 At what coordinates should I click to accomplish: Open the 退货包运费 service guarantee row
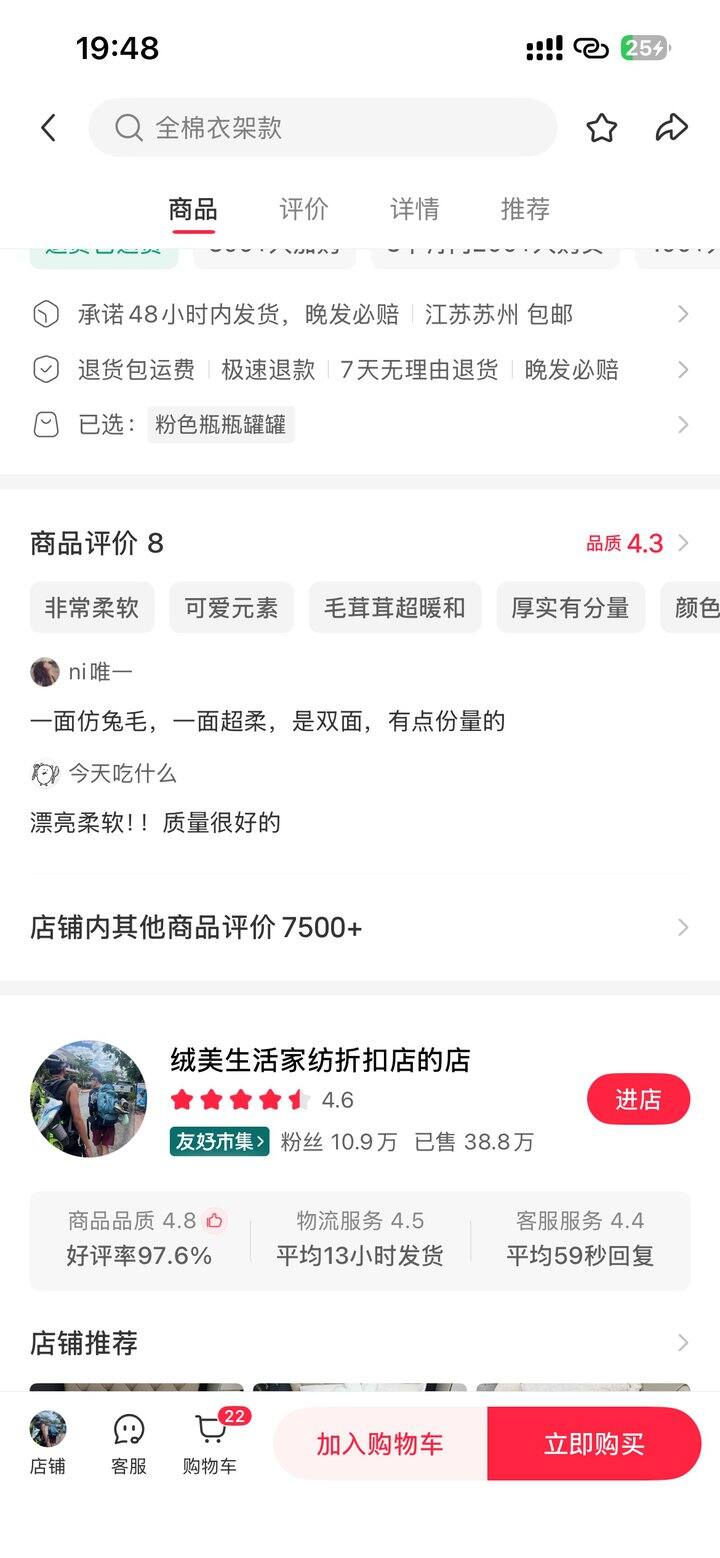pyautogui.click(x=360, y=370)
